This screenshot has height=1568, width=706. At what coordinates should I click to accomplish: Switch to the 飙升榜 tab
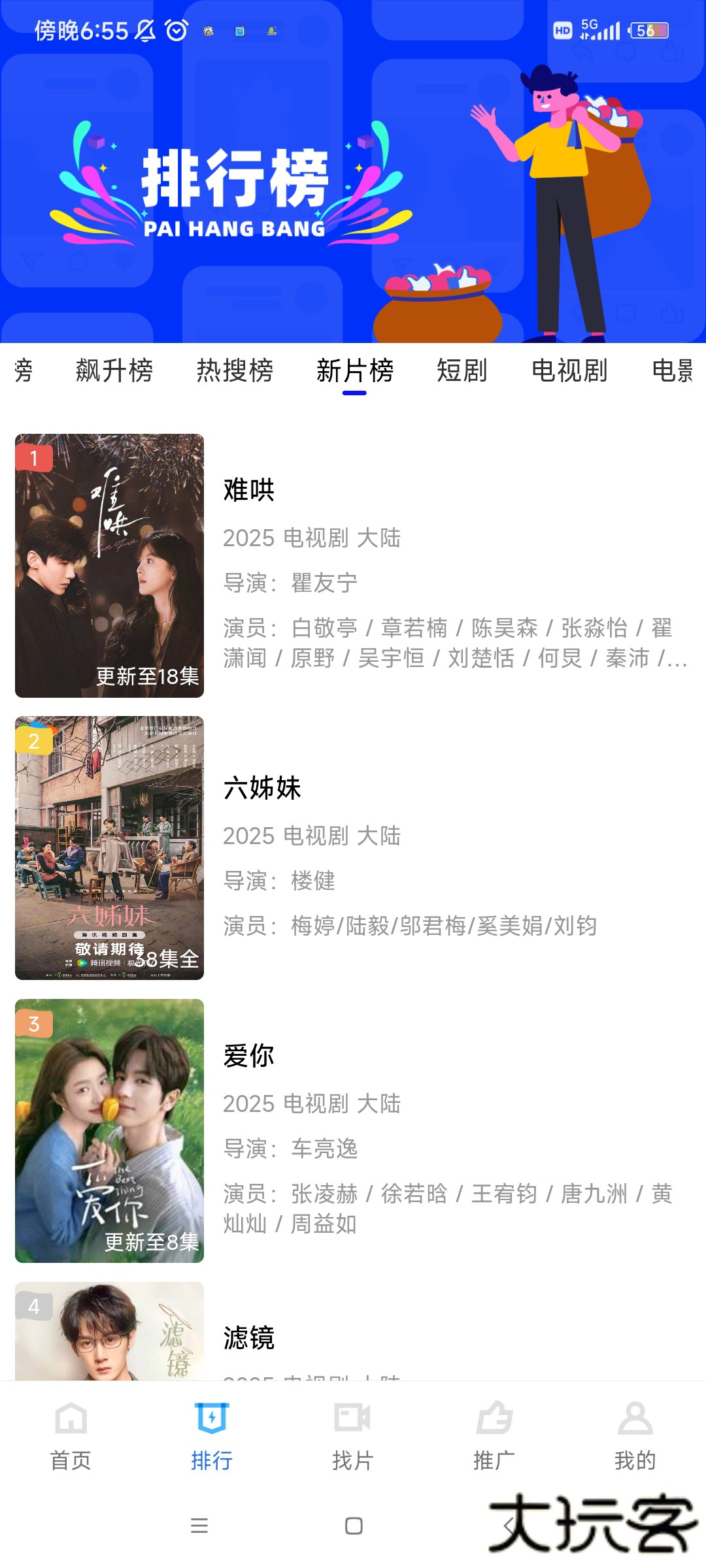(115, 371)
